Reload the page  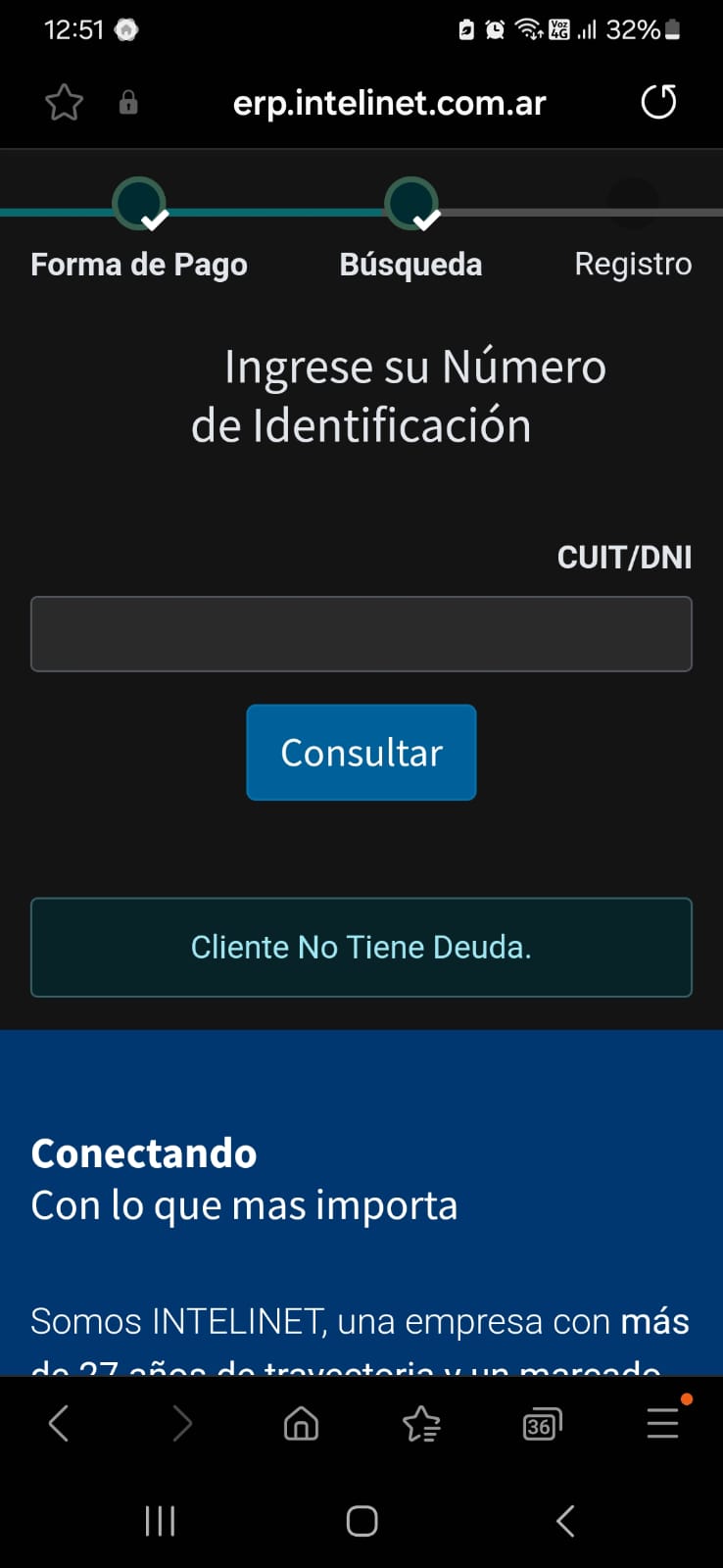coord(658,102)
